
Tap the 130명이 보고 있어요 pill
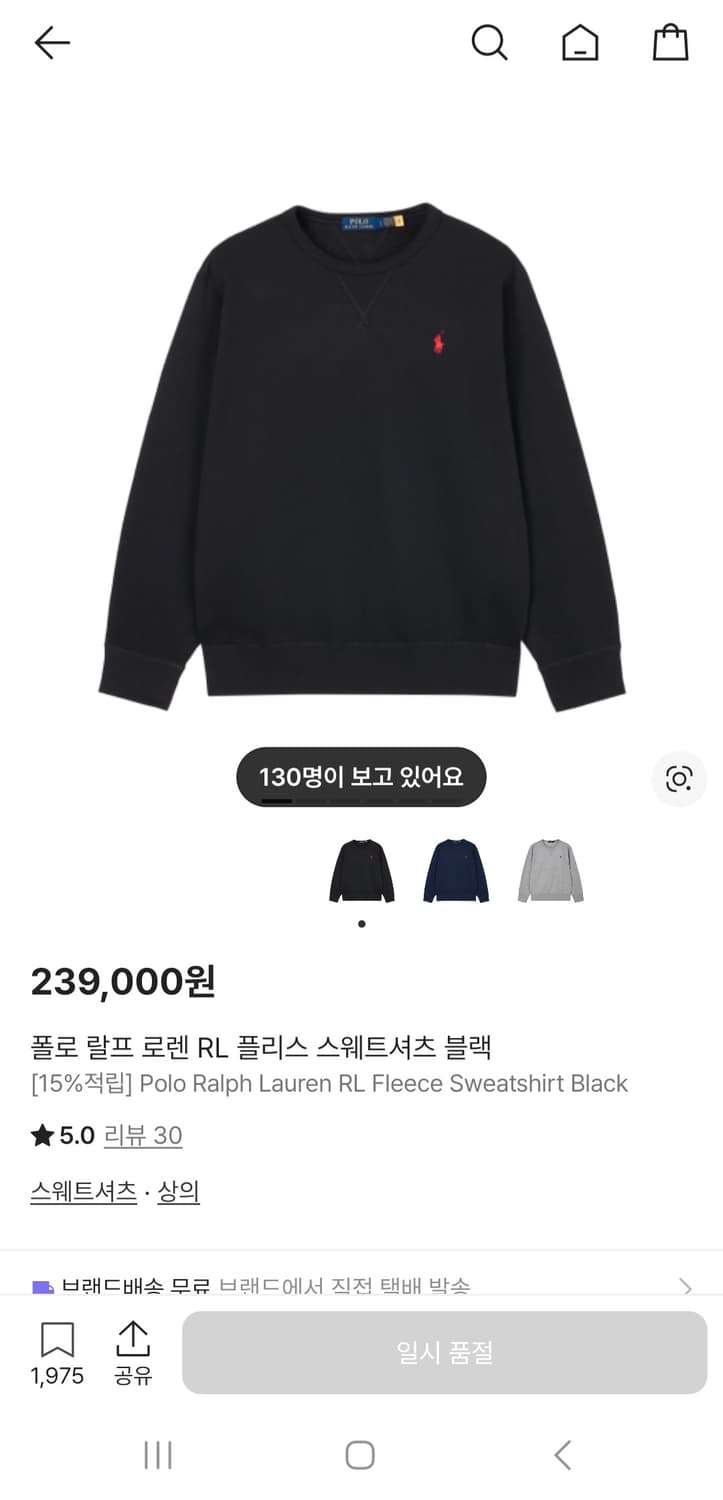pos(361,777)
